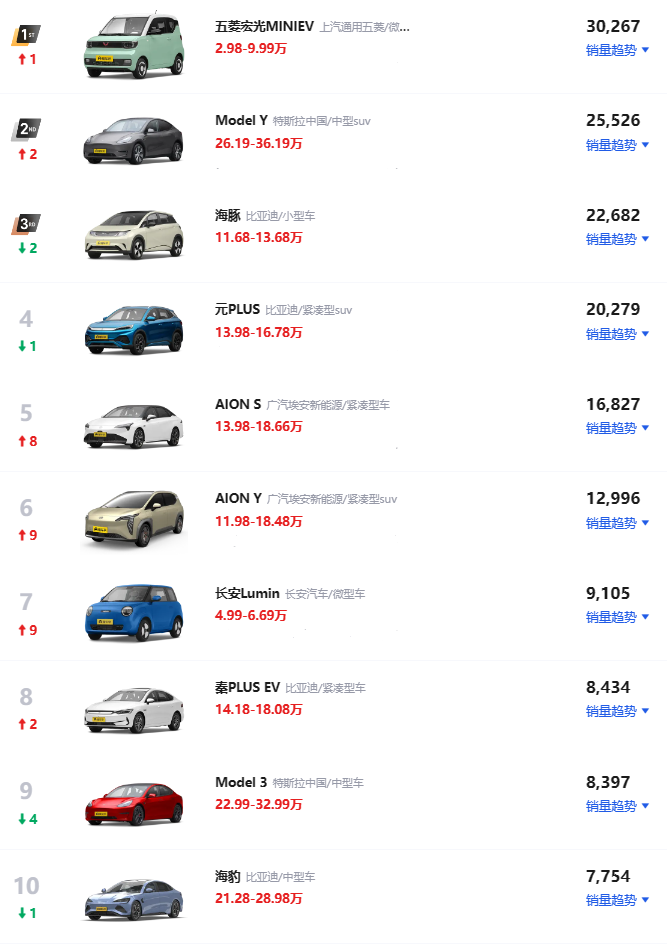The width and height of the screenshot is (667, 946).
Task: Show 销量趋势 for 长安Lumin
Action: click(x=617, y=617)
